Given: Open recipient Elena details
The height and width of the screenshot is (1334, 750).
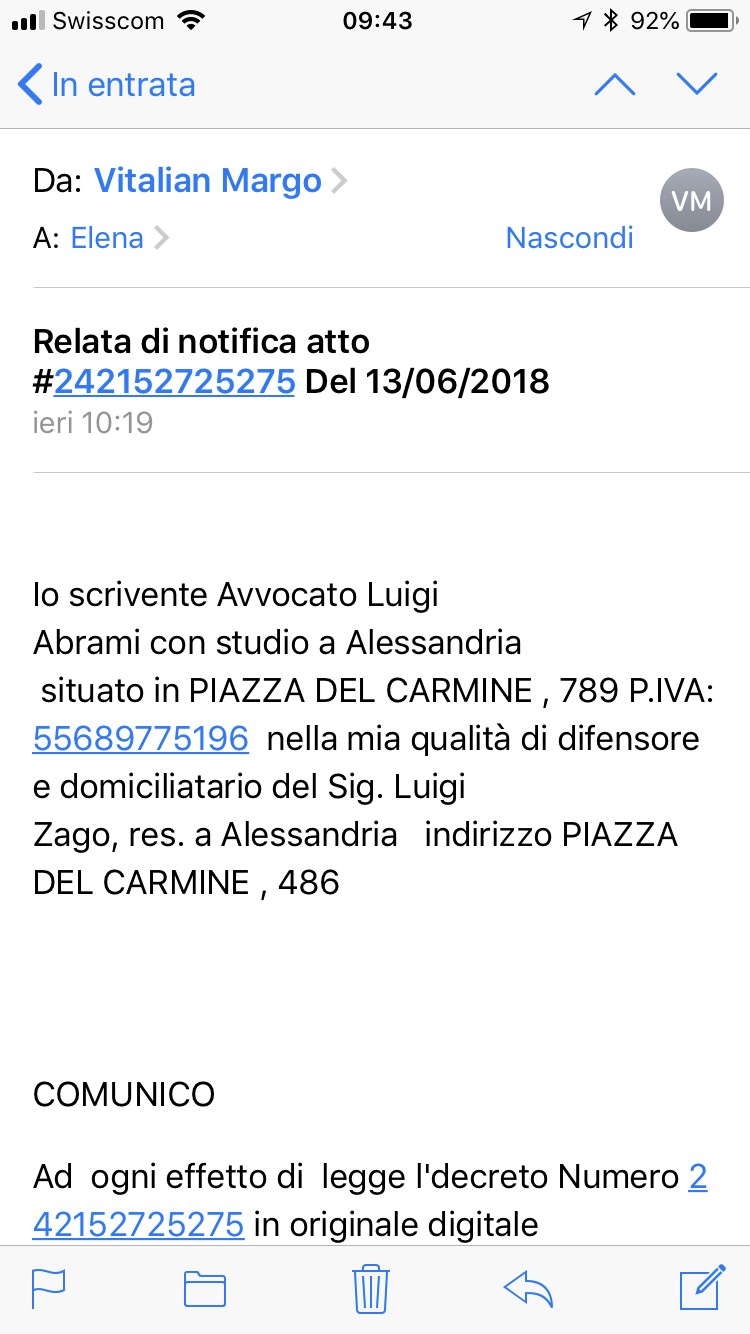Looking at the screenshot, I should point(107,238).
